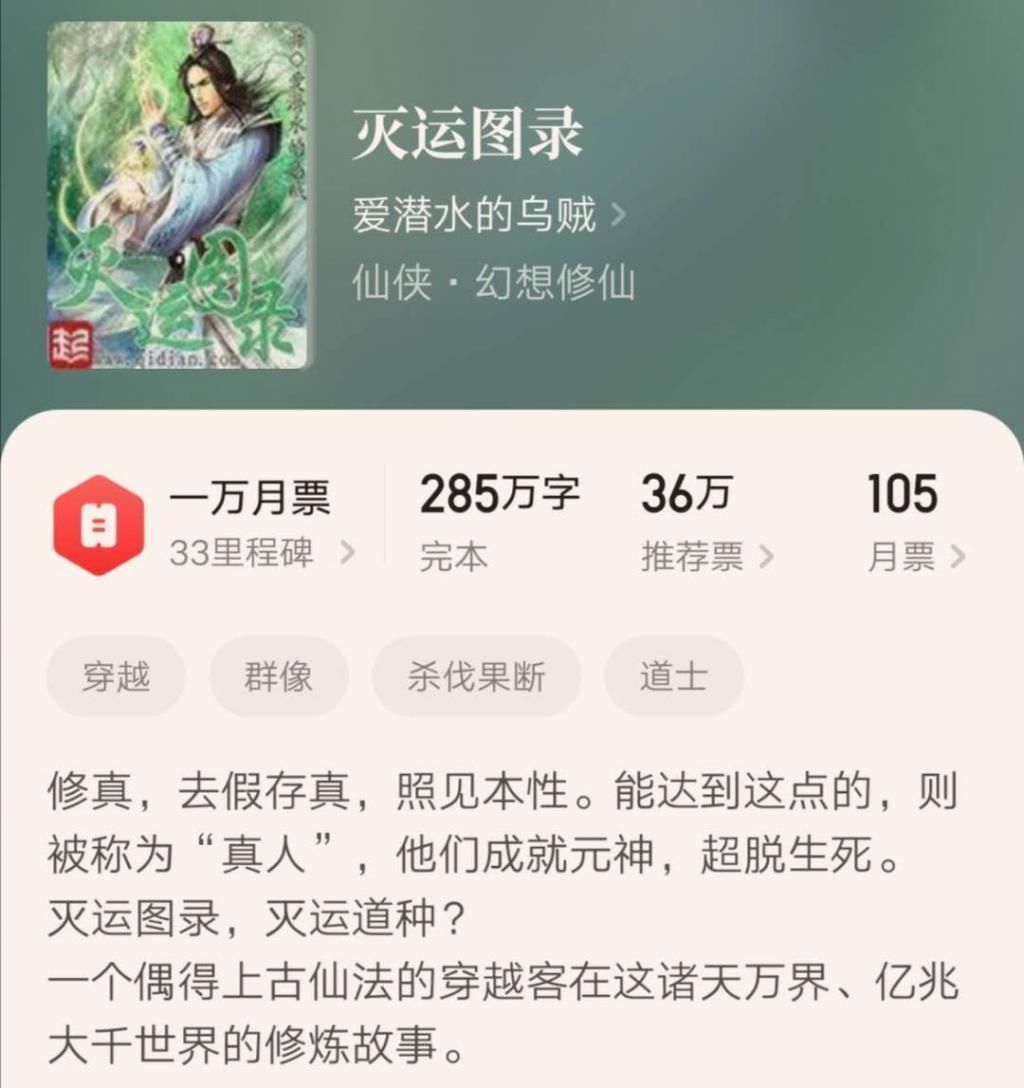Viewport: 1024px width, 1088px height.
Task: Click the 36万 recommendation ticket count
Action: (x=685, y=492)
